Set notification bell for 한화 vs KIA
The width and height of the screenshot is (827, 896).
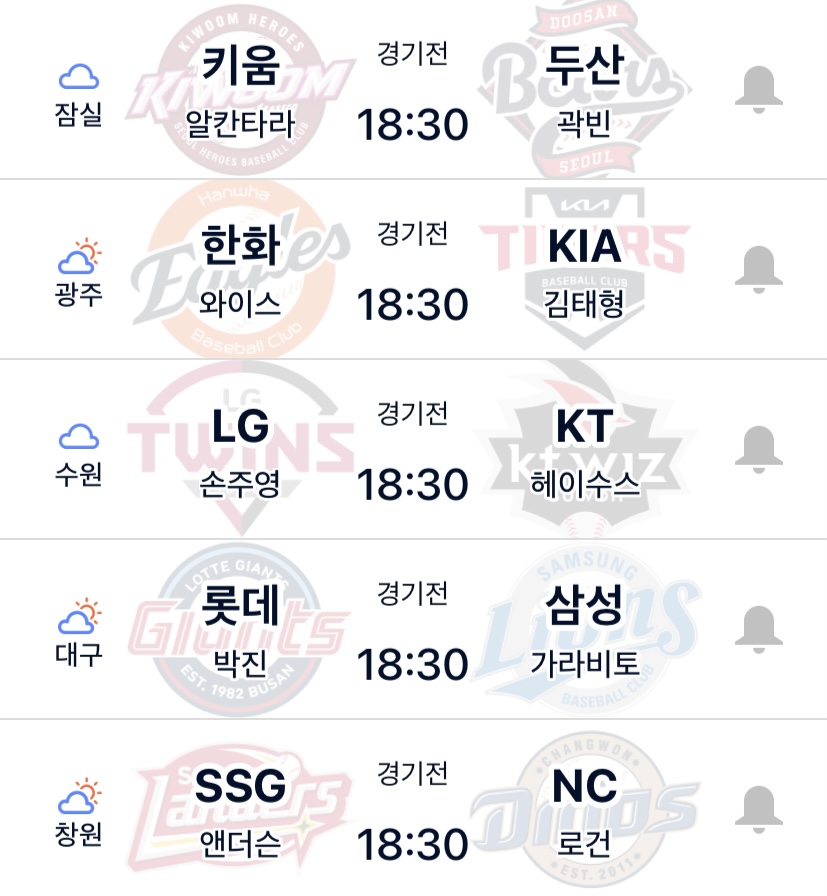(758, 270)
